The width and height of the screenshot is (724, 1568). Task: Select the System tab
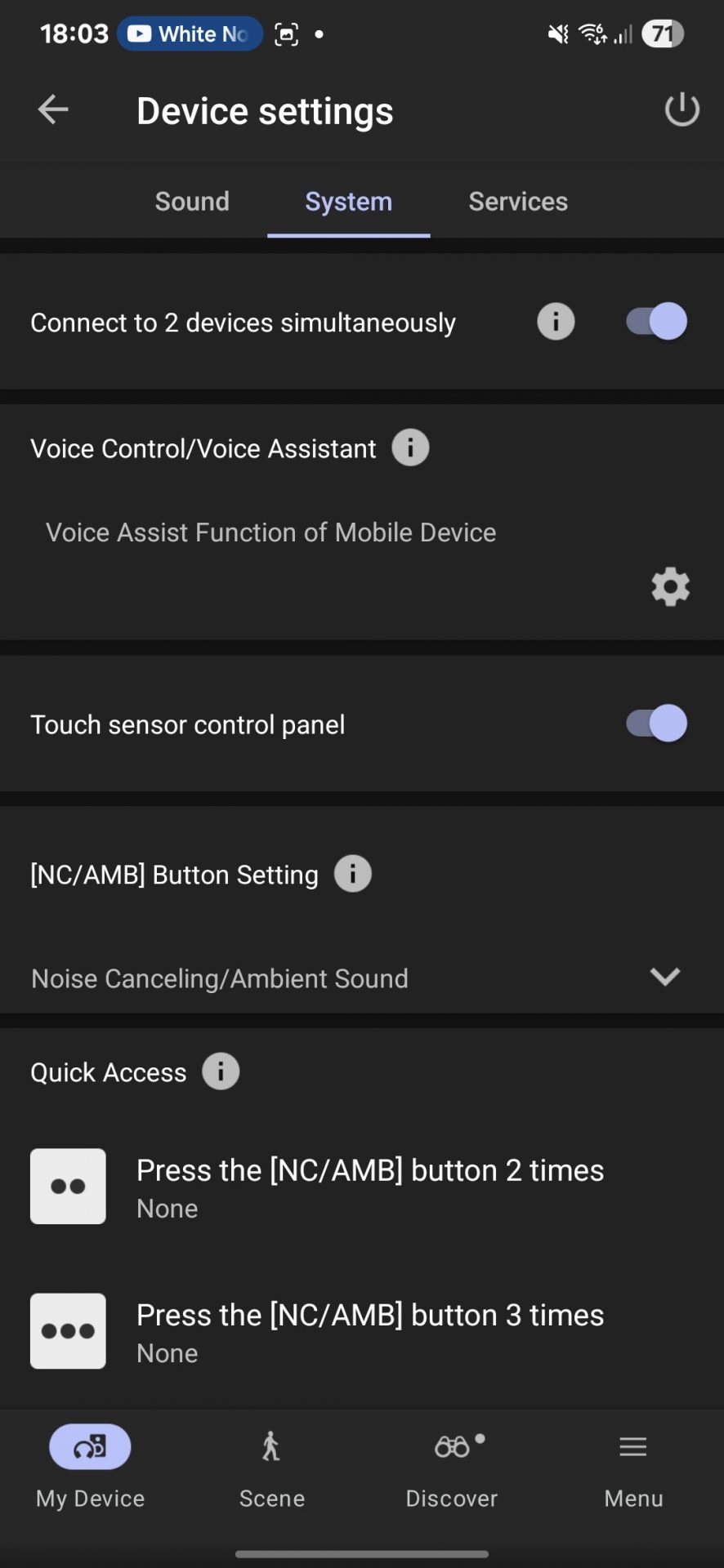tap(348, 202)
